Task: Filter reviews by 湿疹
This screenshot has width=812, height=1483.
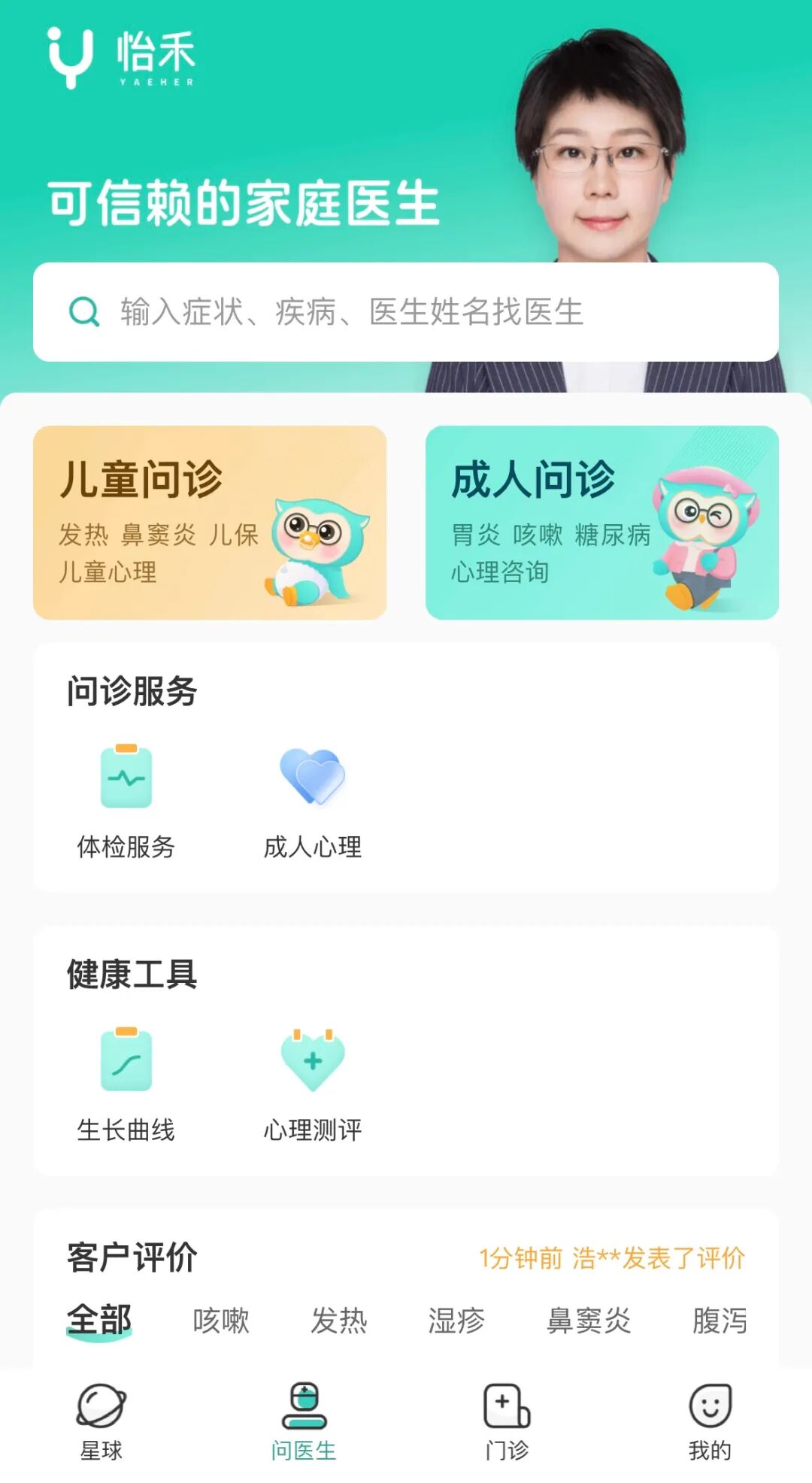Action: tap(457, 1321)
